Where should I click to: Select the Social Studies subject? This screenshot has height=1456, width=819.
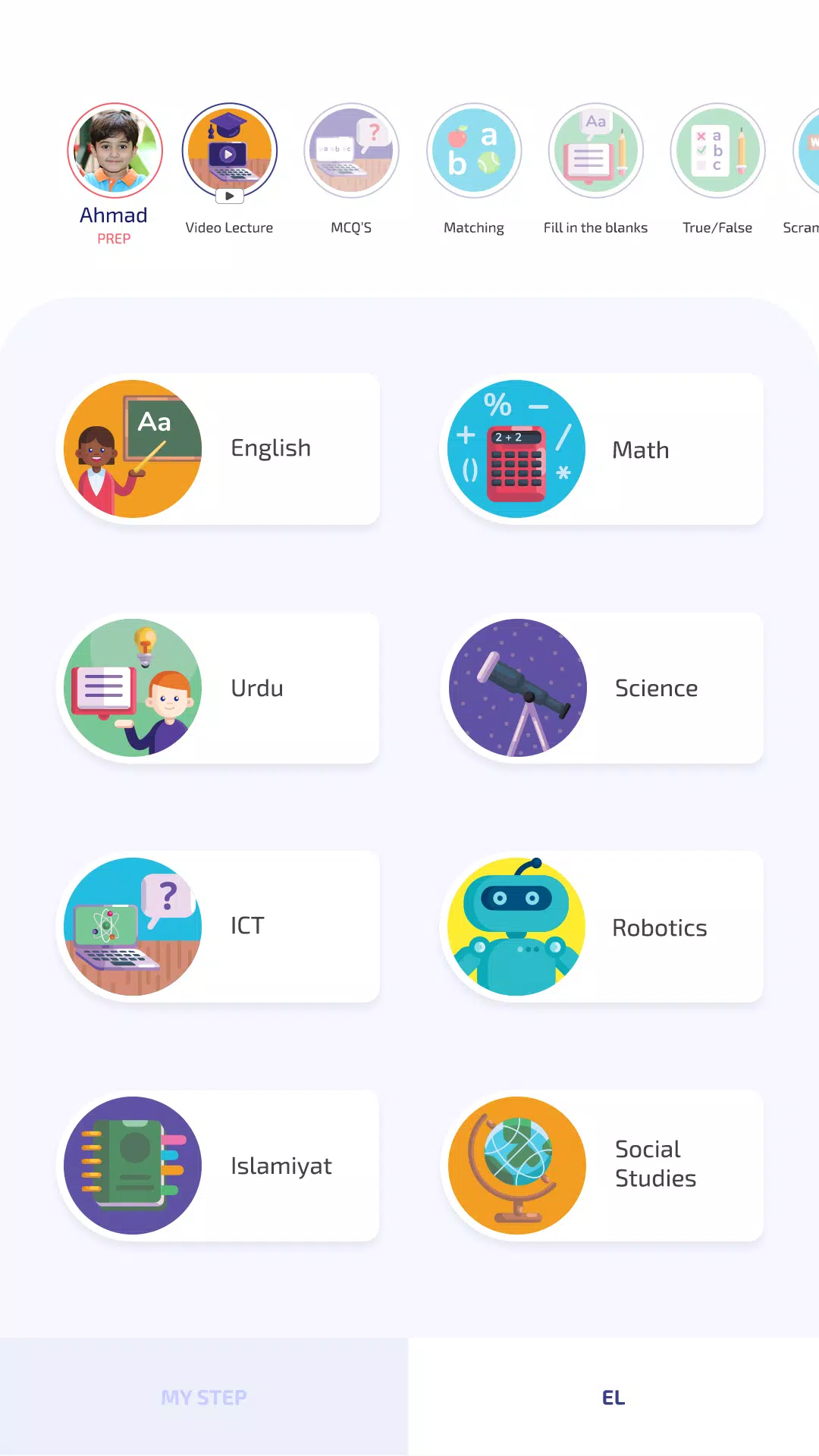(x=601, y=1166)
